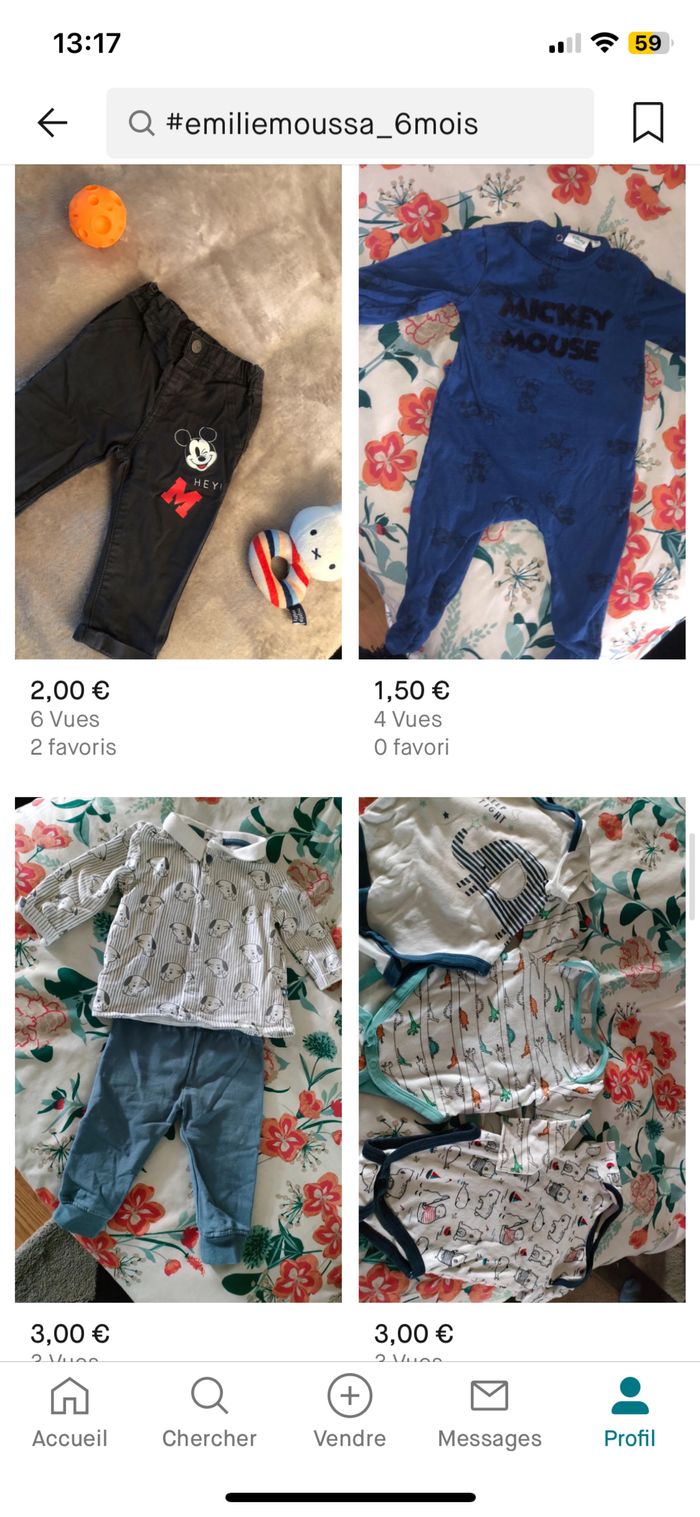Go back using the arrow icon

tap(52, 123)
